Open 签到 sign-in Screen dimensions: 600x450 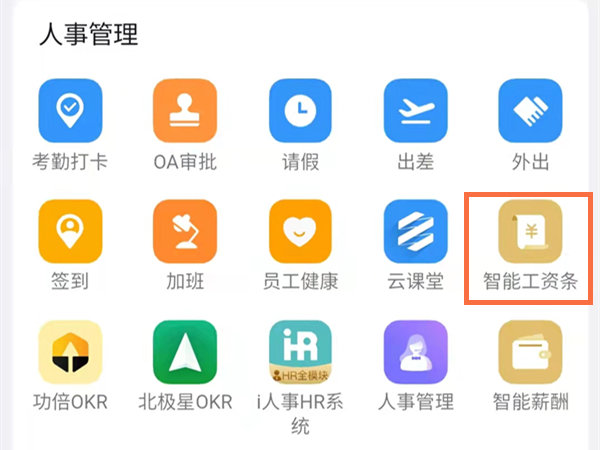(x=69, y=232)
